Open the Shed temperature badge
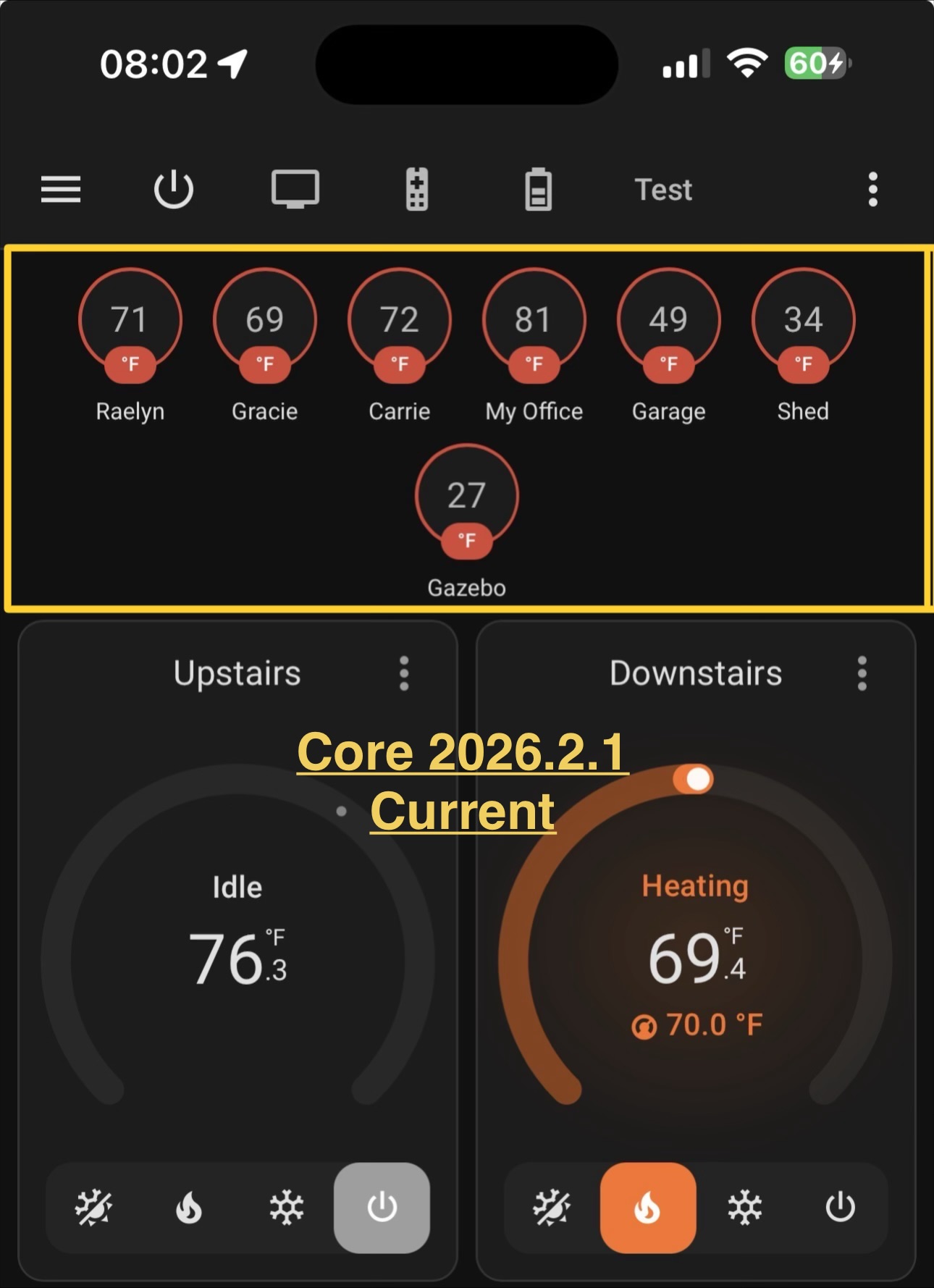 (804, 321)
